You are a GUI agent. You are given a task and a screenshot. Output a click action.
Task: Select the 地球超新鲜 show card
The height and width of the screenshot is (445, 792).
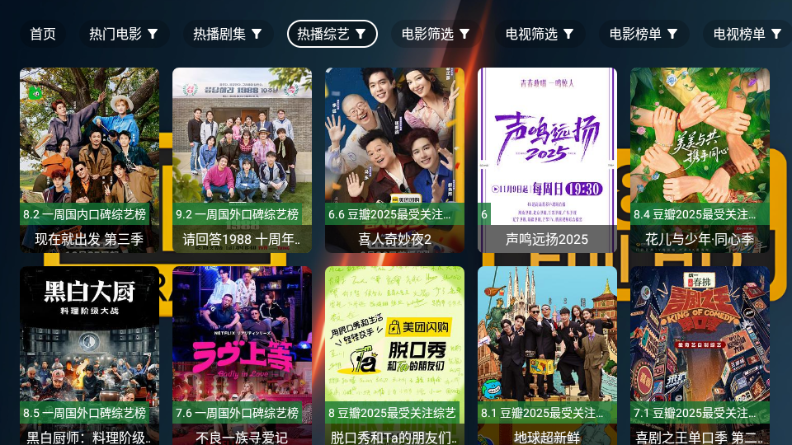click(547, 355)
